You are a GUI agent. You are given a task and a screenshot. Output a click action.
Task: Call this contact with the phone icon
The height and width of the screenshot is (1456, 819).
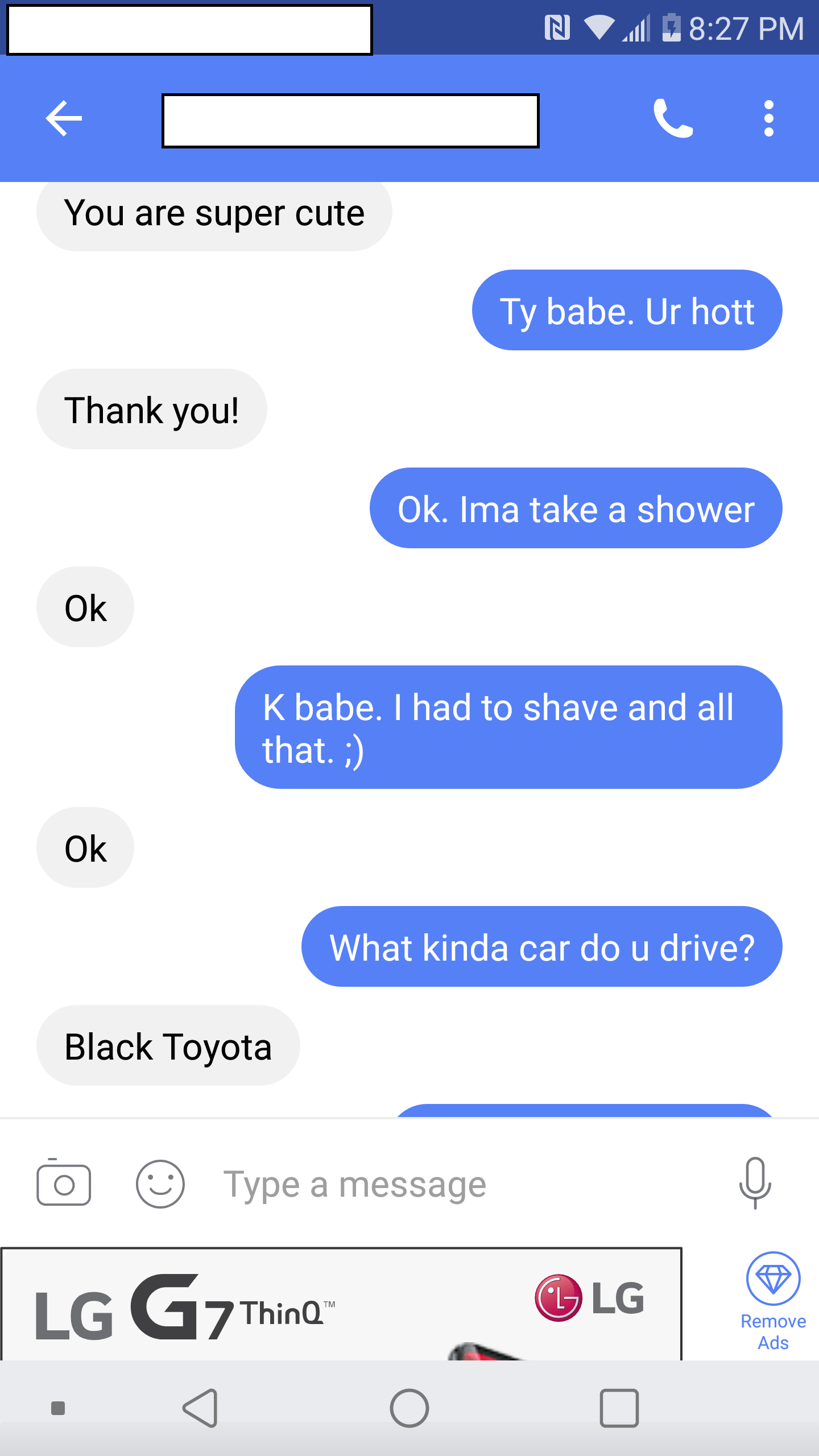click(673, 118)
